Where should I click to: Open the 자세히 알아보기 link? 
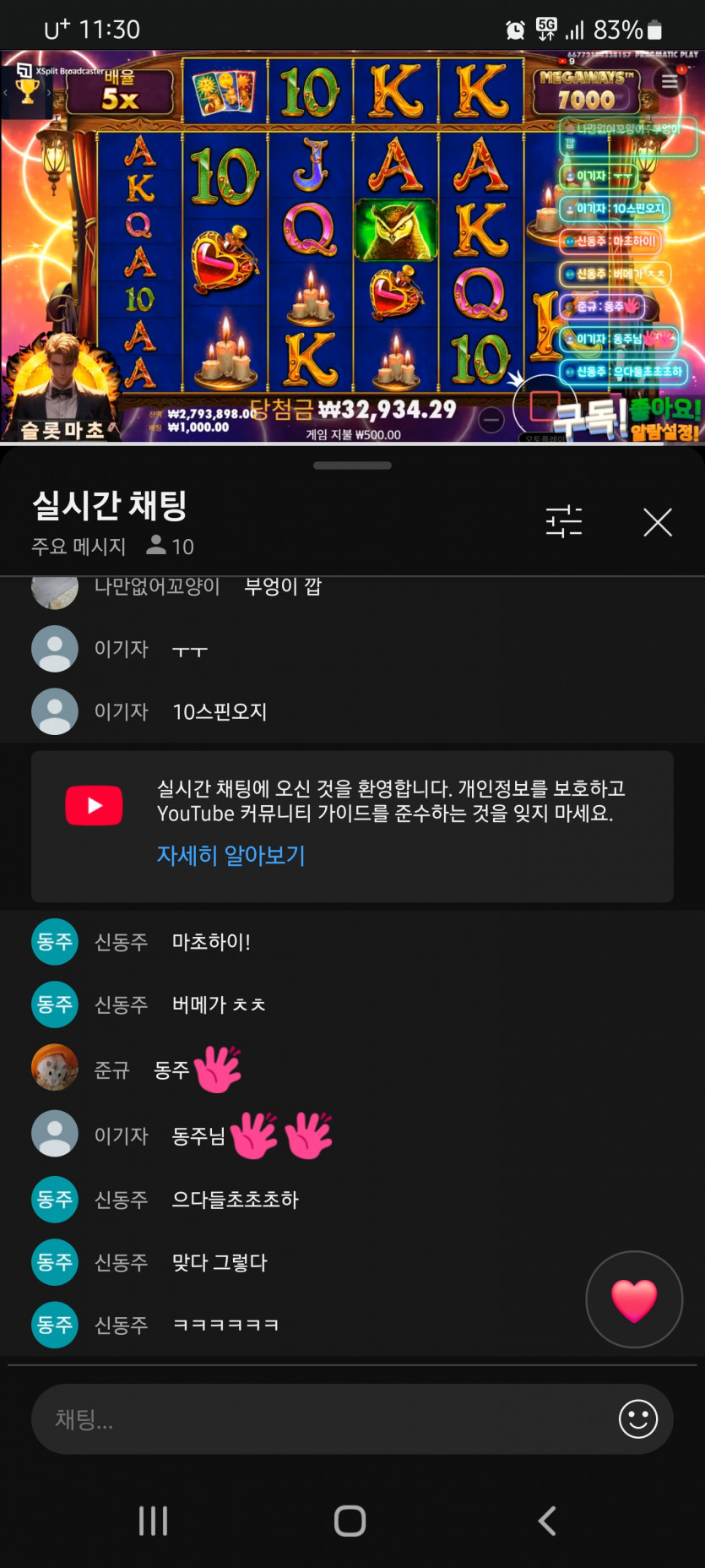coord(230,855)
